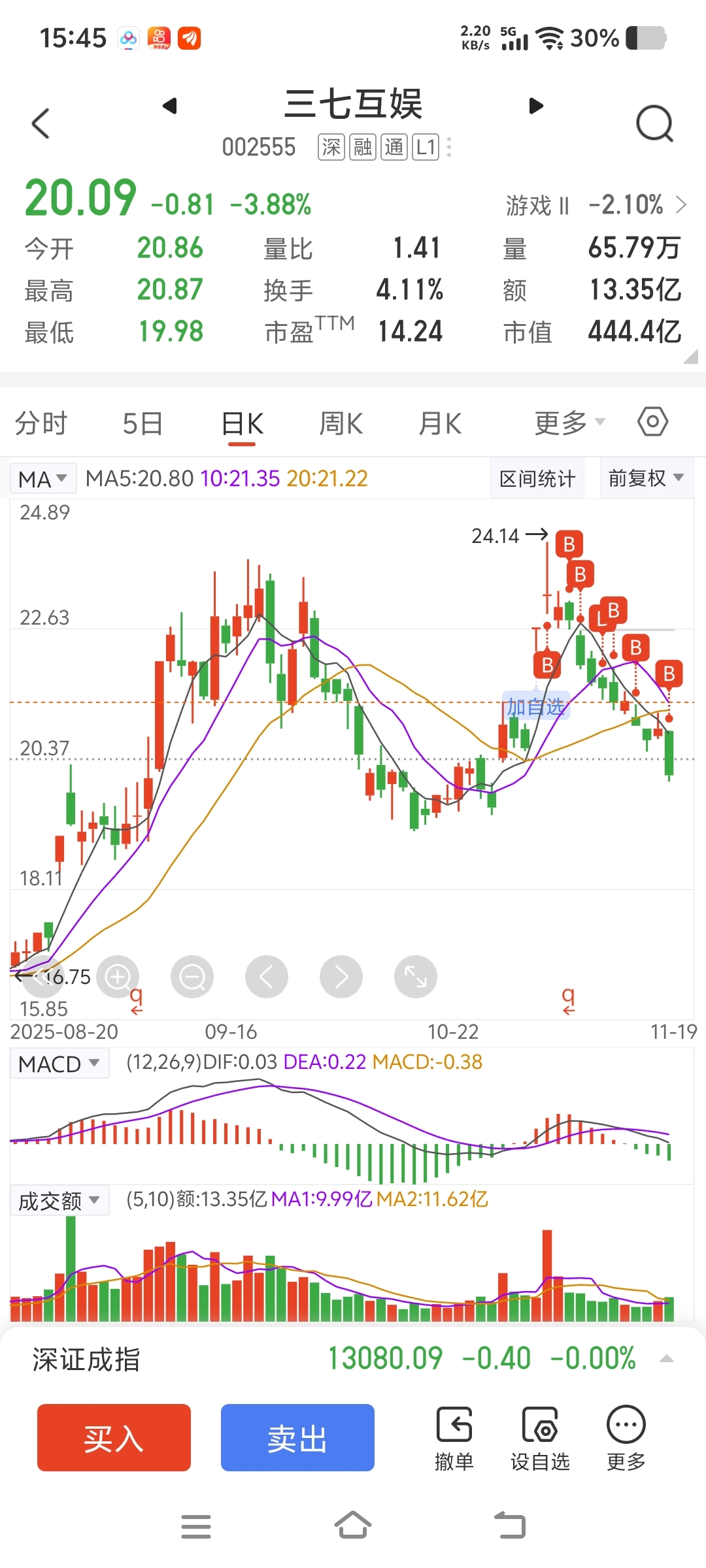Tap the blue 卖出 button
Viewport: 706px width, 1568px height.
297,1437
